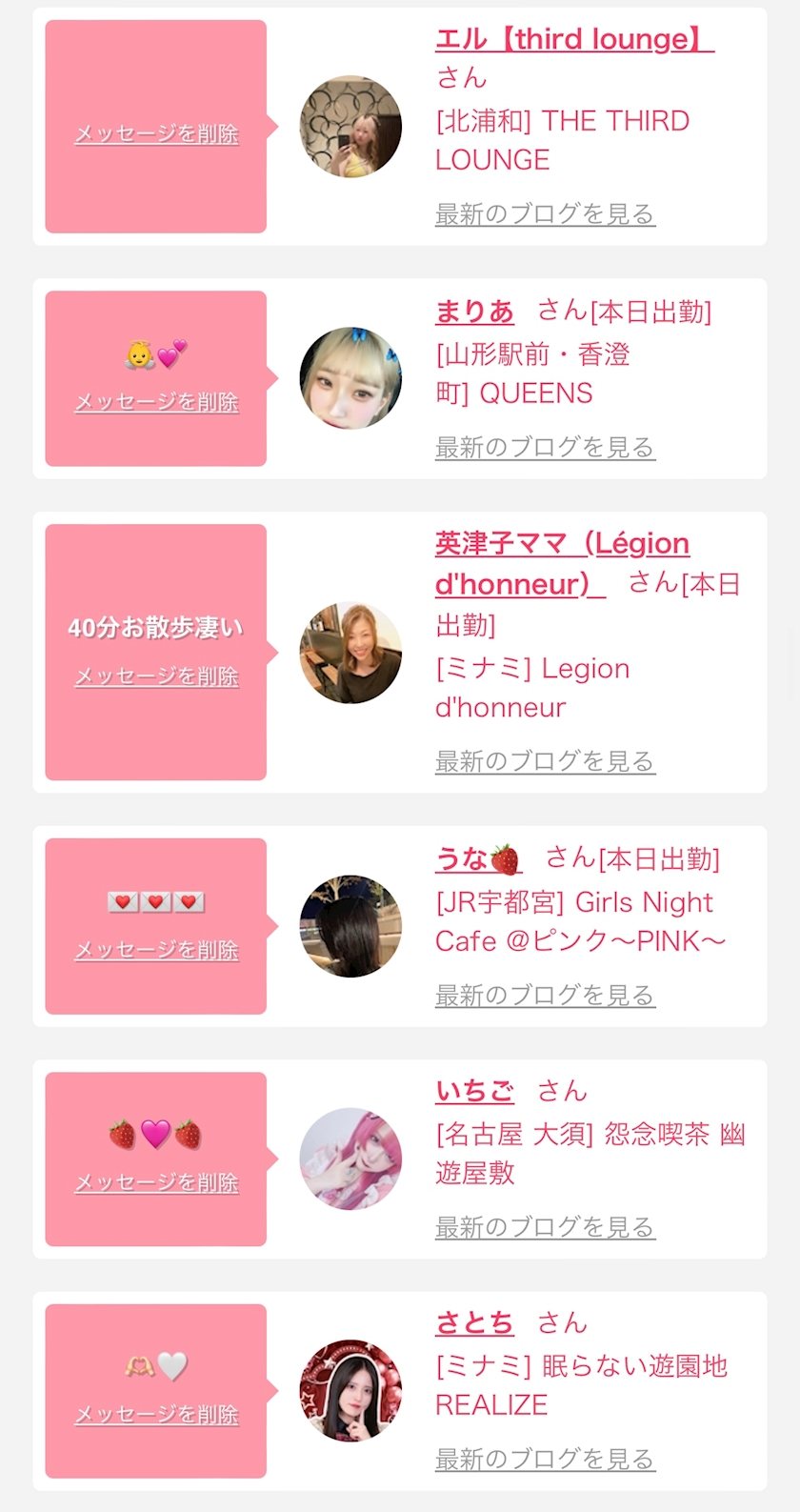The height and width of the screenshot is (1512, 800).
Task: Open まりあ's profile link
Action: pyautogui.click(x=474, y=312)
